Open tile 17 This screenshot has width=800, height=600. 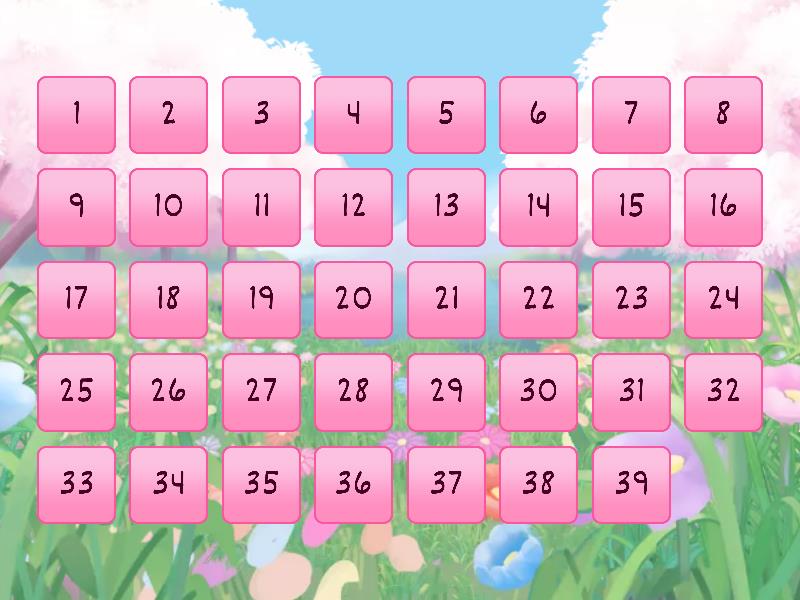[76, 299]
